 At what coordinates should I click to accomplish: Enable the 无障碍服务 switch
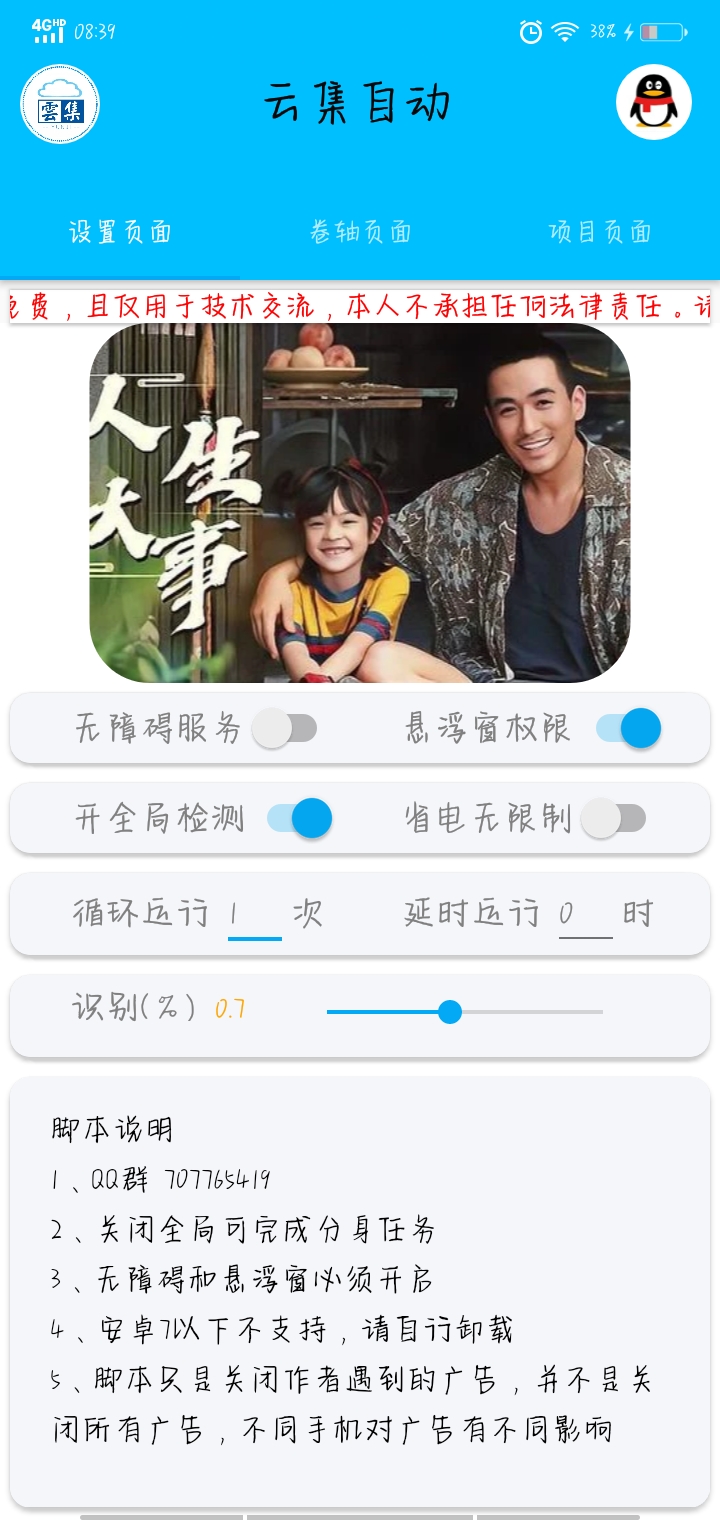pyautogui.click(x=285, y=728)
